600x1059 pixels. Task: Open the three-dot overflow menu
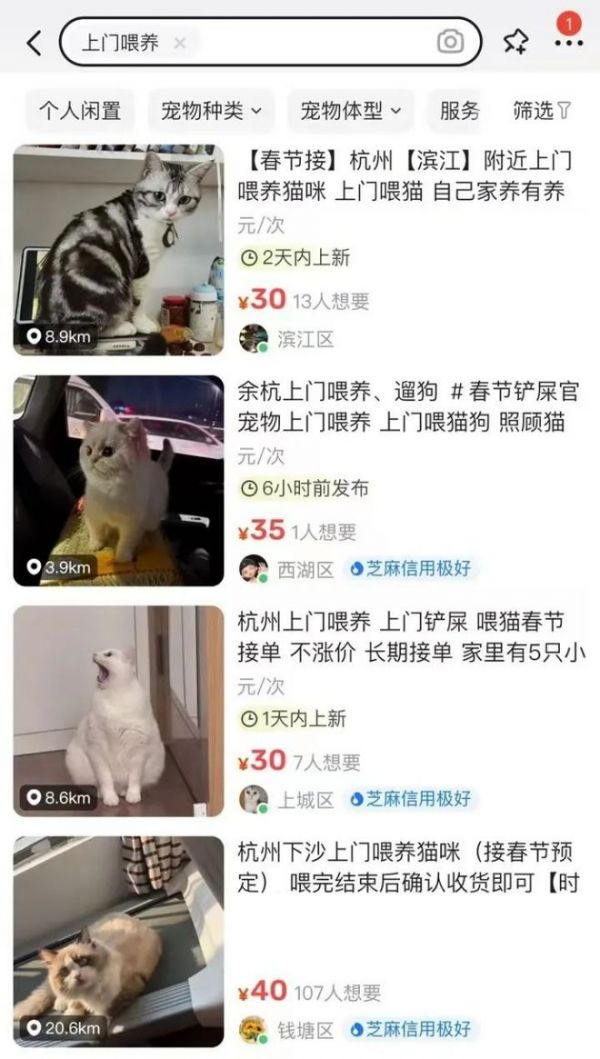[567, 44]
